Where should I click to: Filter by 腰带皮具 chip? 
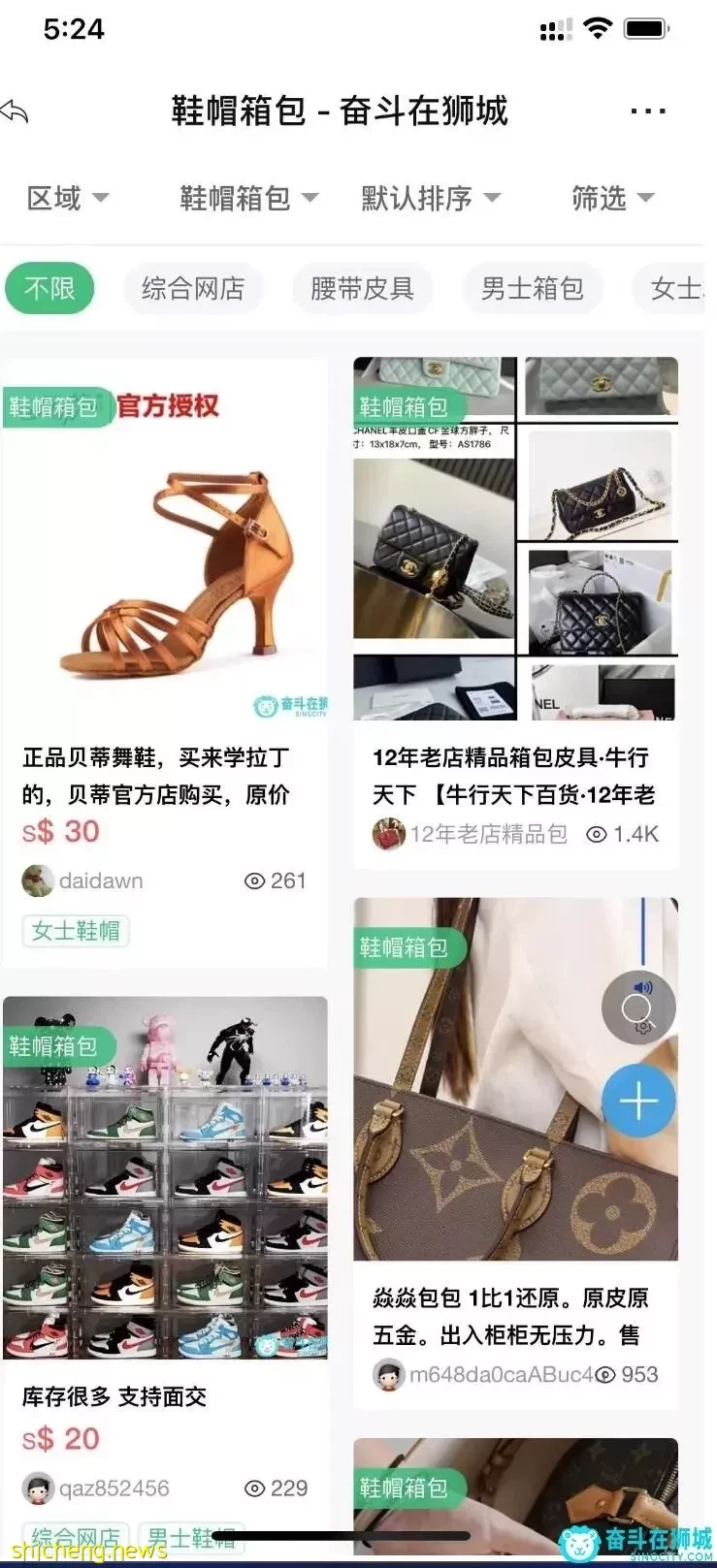[x=362, y=288]
